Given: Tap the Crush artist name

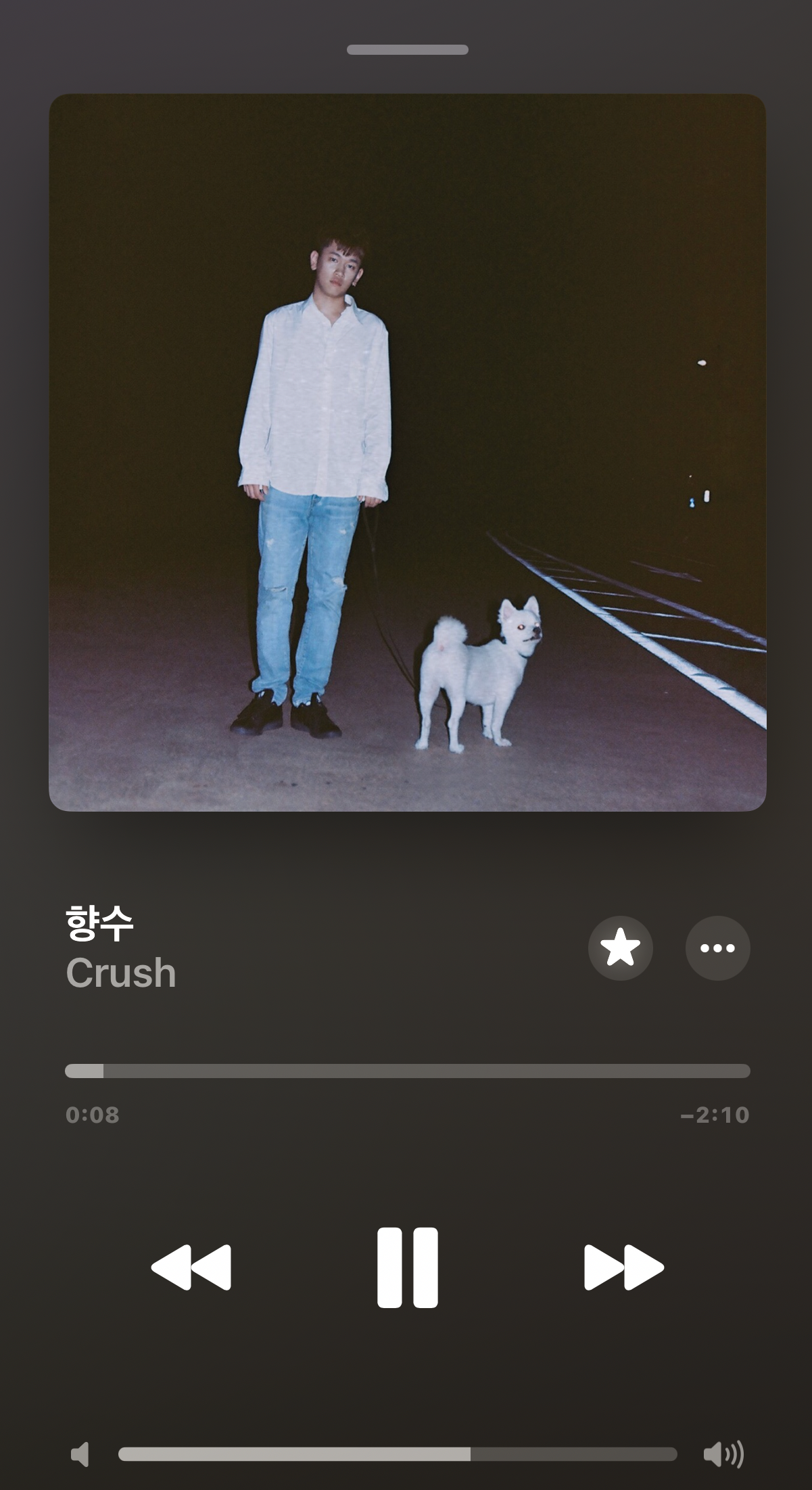Looking at the screenshot, I should [121, 973].
